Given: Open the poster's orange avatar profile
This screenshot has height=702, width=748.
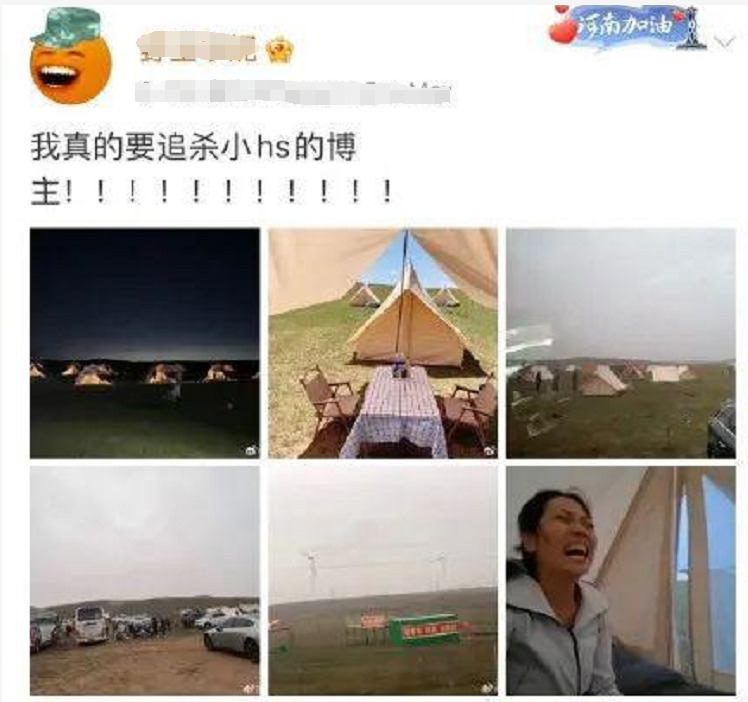Looking at the screenshot, I should 70,57.
